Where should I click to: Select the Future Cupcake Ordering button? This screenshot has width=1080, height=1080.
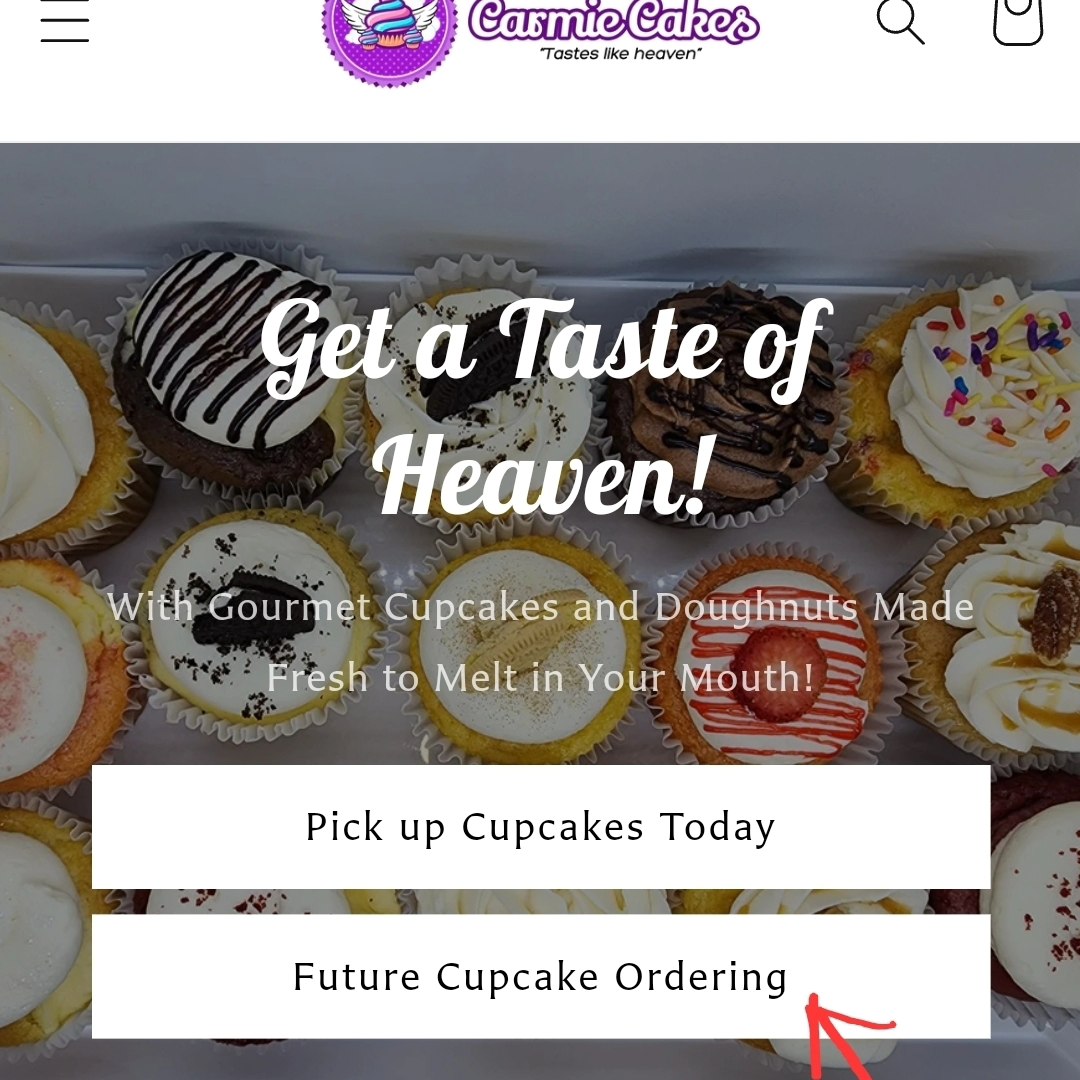[x=540, y=977]
